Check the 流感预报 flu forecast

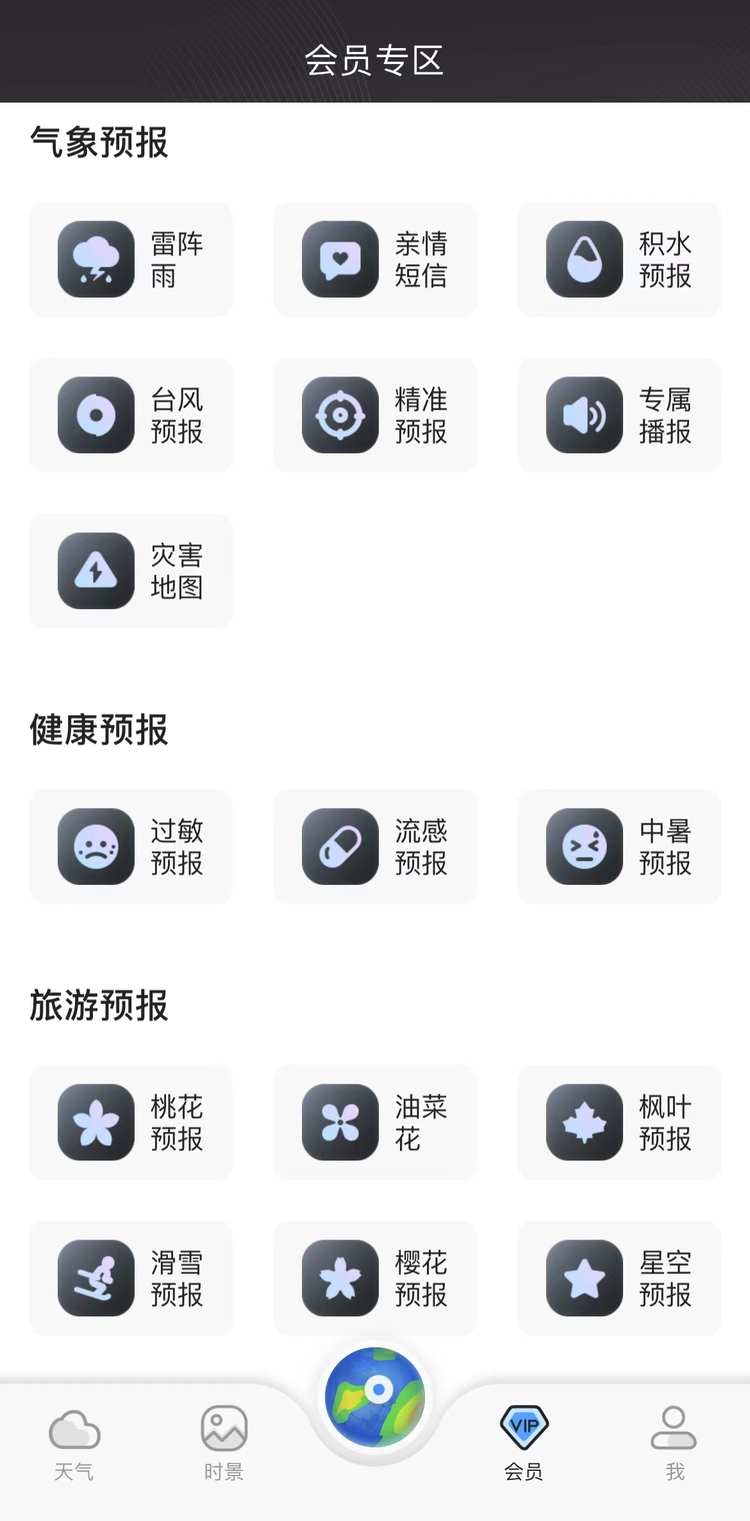(x=375, y=847)
